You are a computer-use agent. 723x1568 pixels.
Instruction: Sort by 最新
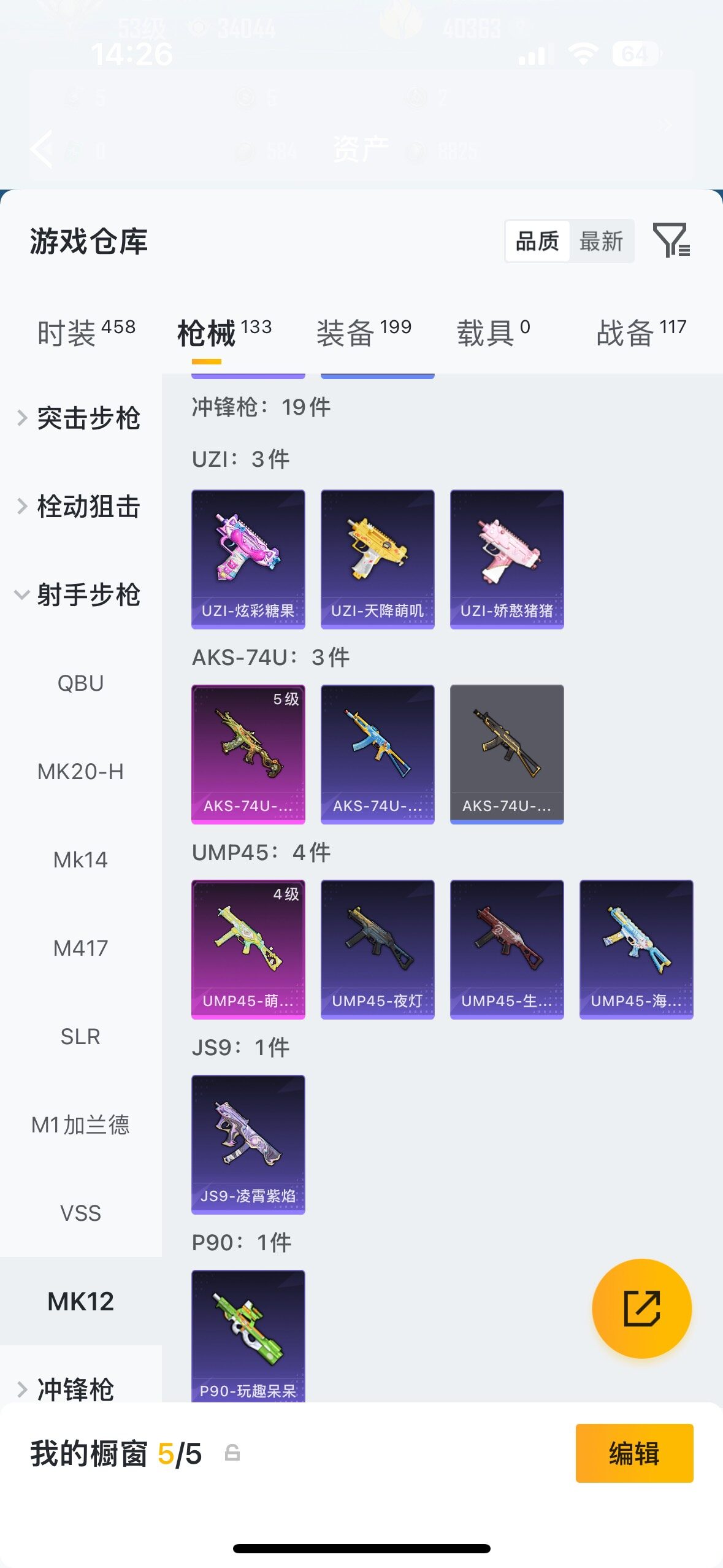601,241
